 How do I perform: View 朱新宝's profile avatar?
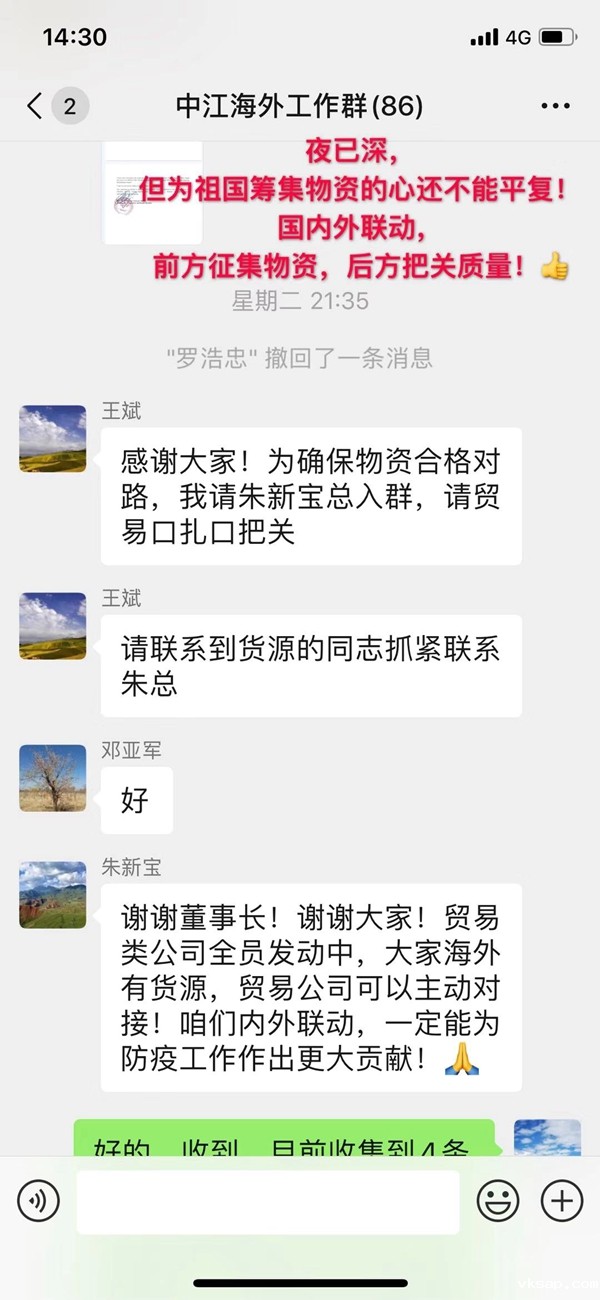click(53, 895)
